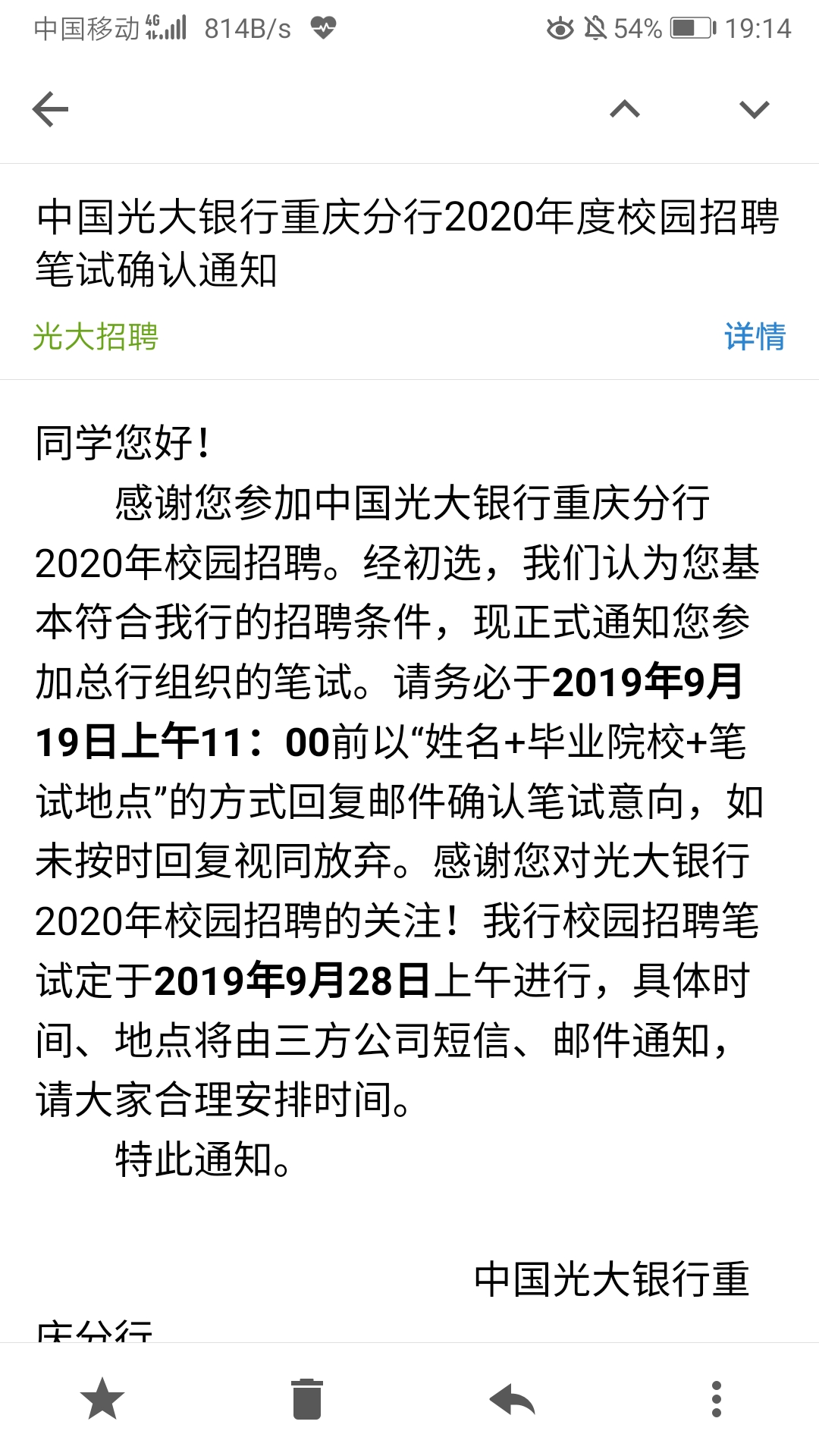Delete this email

(307, 1399)
